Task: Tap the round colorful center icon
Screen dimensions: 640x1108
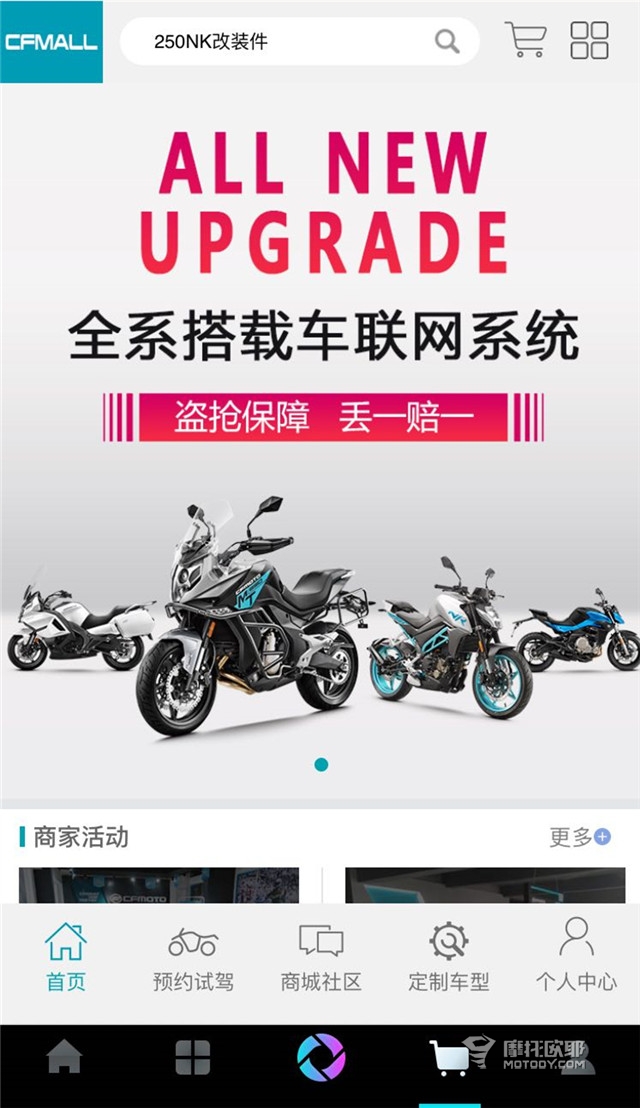Action: click(x=321, y=1057)
